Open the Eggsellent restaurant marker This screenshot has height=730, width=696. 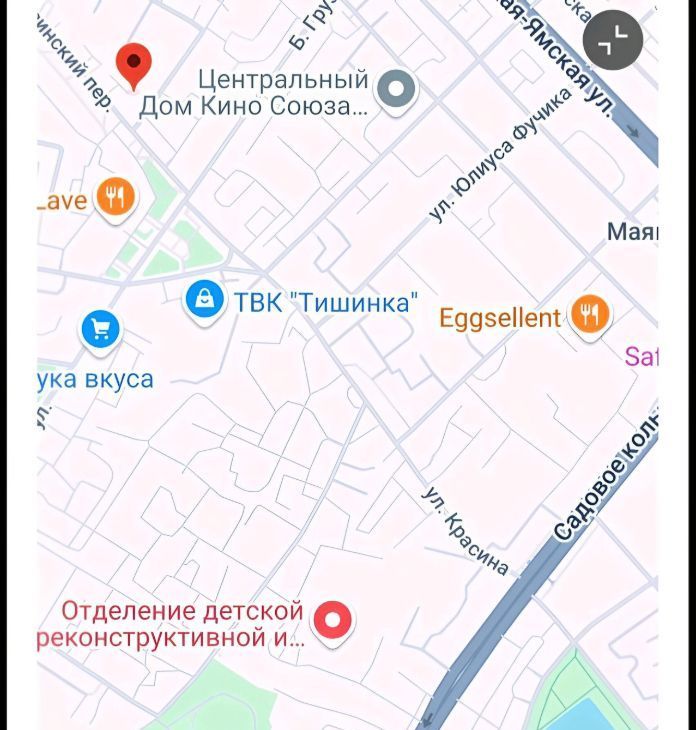coord(590,316)
